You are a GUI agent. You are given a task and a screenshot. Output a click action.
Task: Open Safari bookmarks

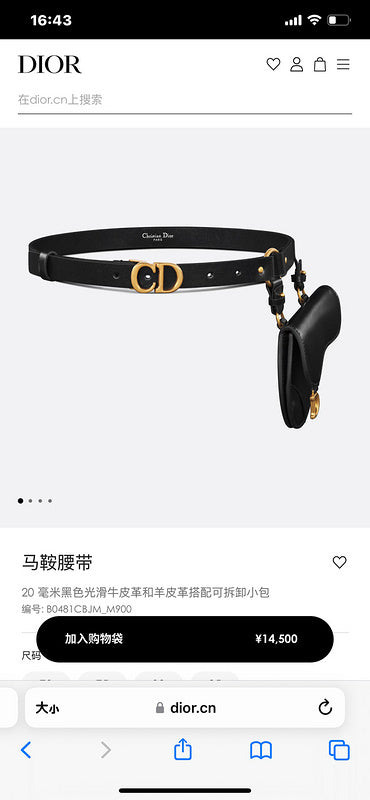261,750
